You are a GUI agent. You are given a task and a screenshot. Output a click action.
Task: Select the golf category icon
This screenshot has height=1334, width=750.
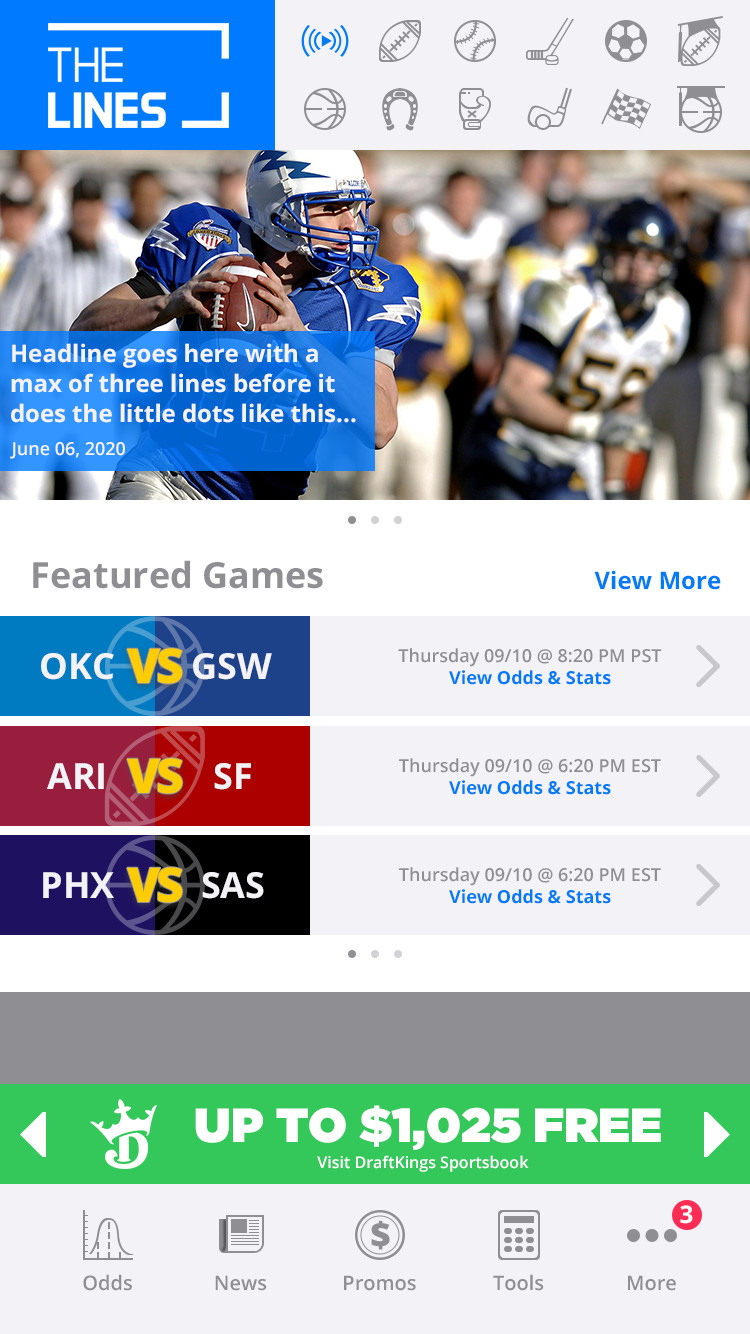[550, 109]
